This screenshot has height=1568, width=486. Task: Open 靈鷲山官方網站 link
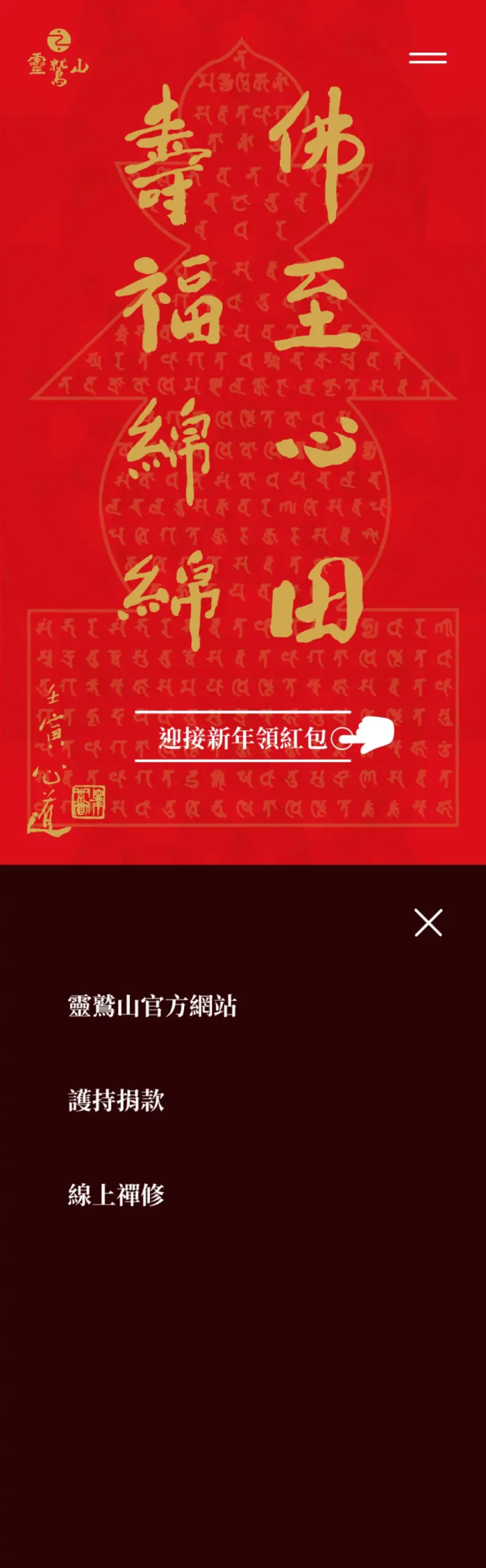[152, 1006]
